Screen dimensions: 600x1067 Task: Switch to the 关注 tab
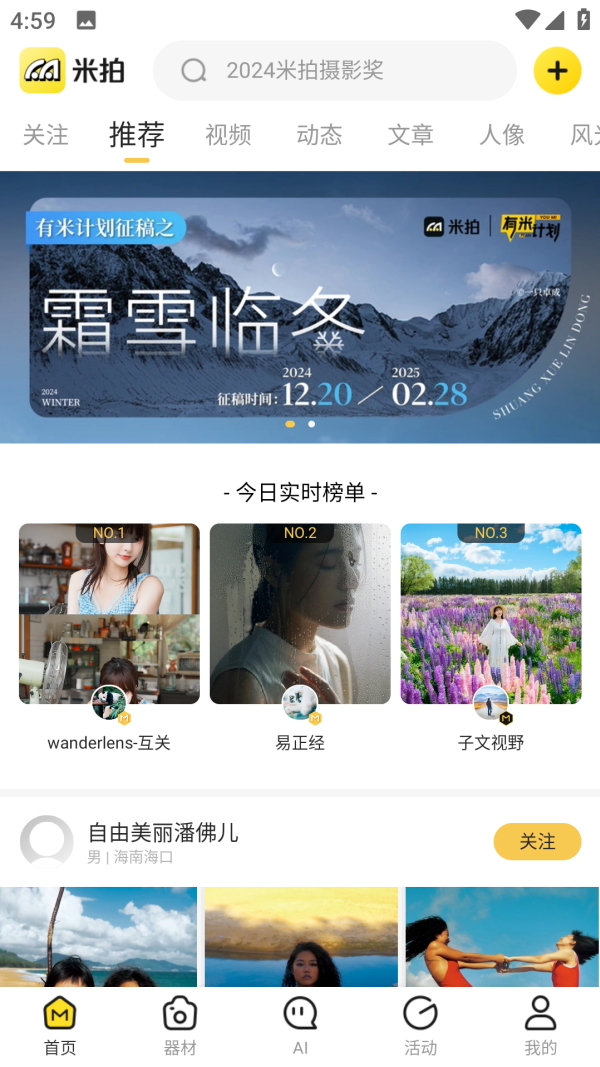pos(46,135)
